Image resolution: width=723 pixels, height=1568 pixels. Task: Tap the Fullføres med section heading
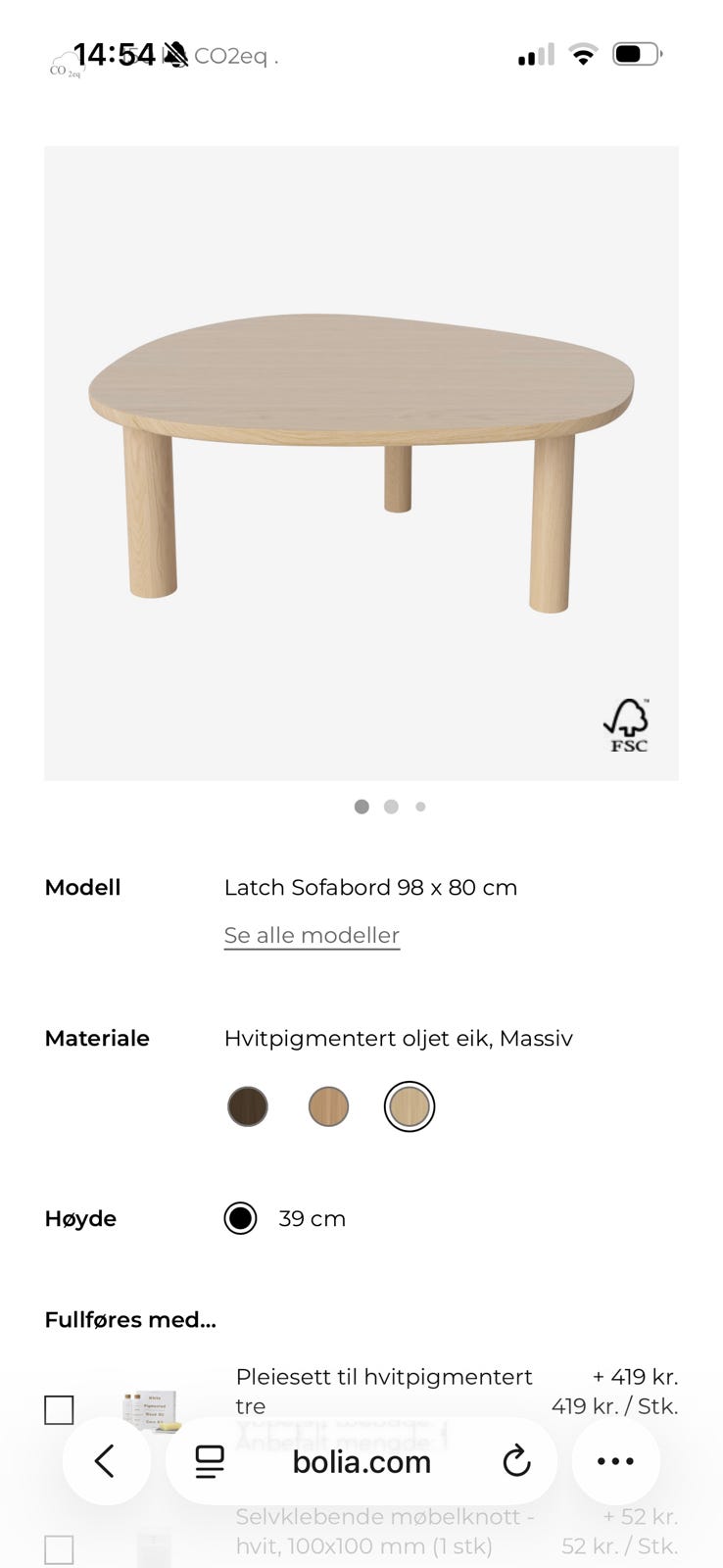point(129,1320)
